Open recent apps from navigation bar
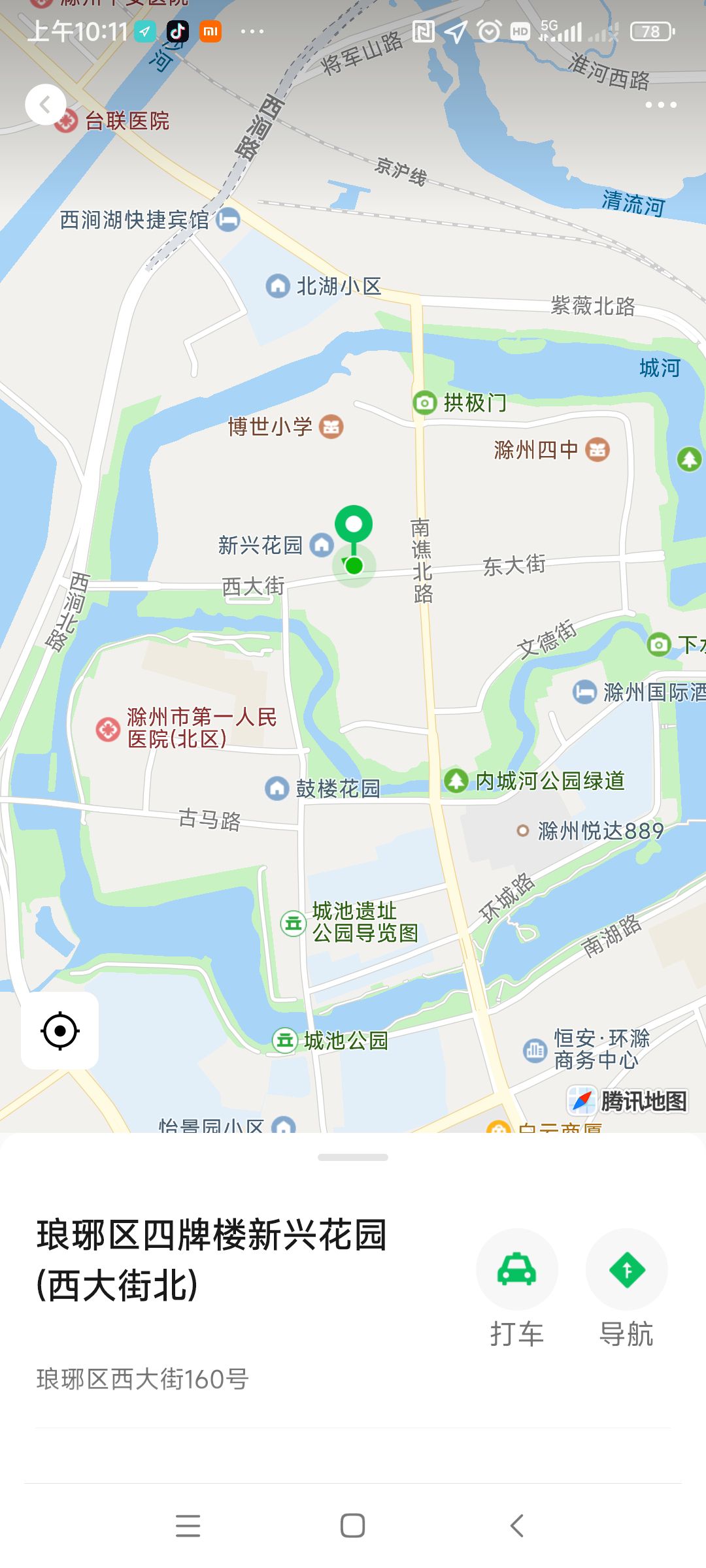This screenshot has height=1568, width=706. tap(188, 1526)
